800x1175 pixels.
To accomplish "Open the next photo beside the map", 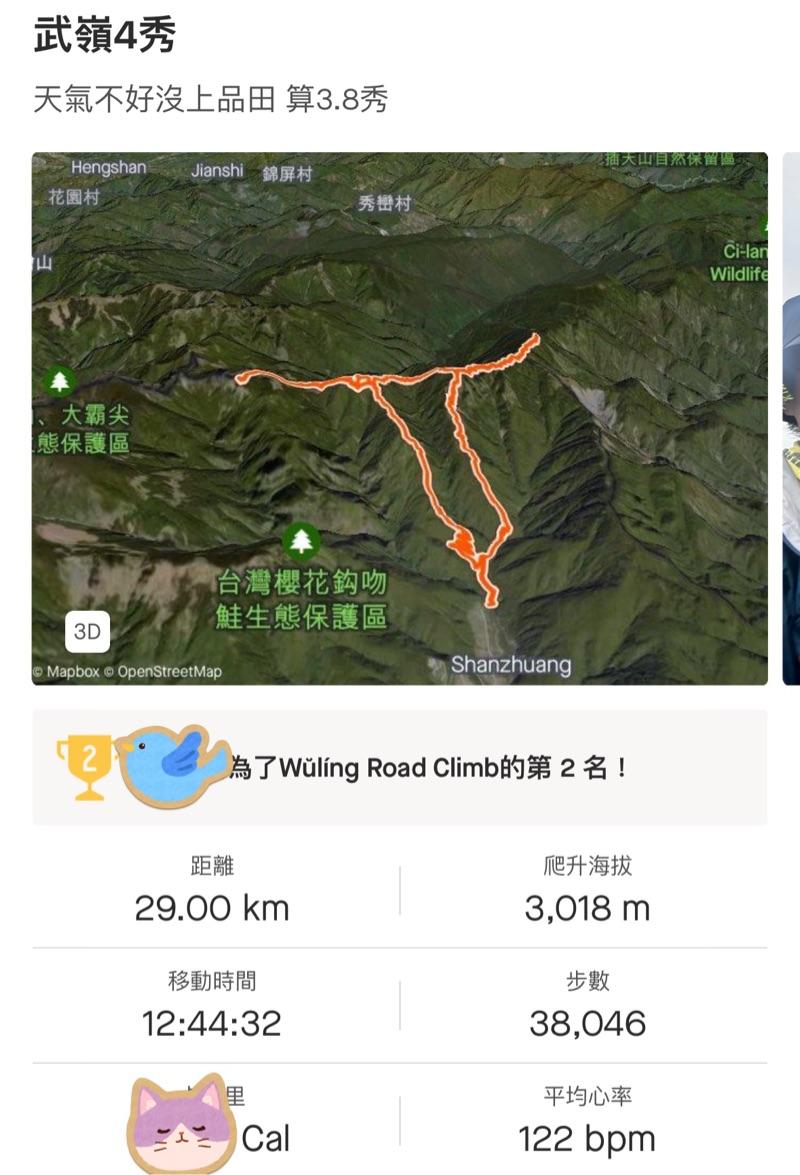I will coord(790,420).
